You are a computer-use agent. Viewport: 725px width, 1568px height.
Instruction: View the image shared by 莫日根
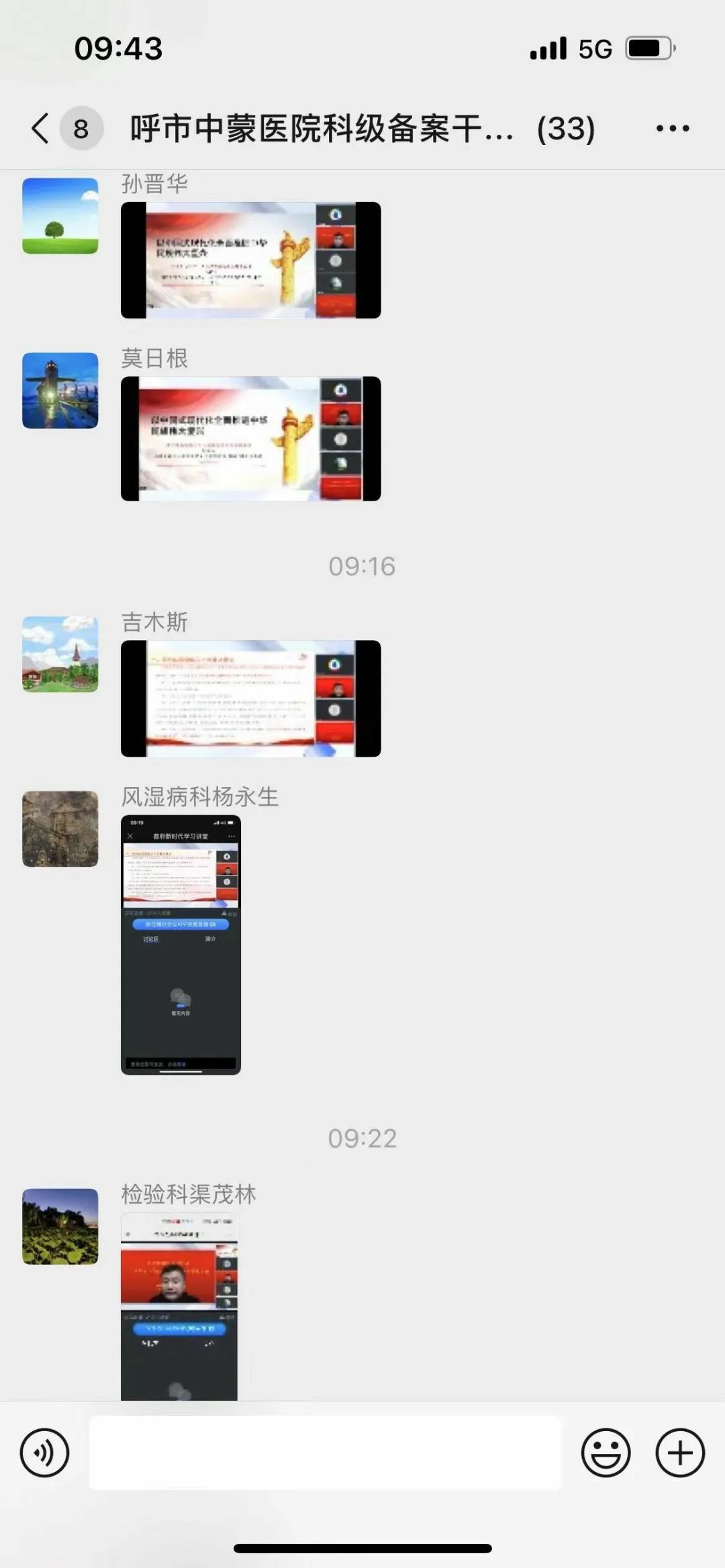pos(250,438)
